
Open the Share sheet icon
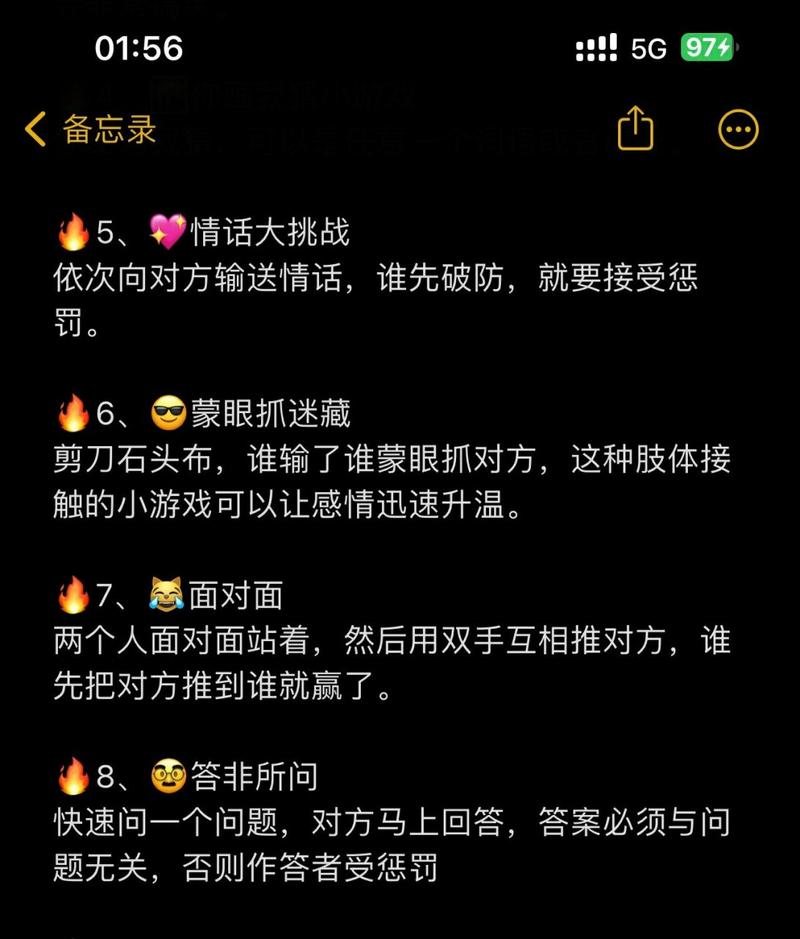pos(634,128)
